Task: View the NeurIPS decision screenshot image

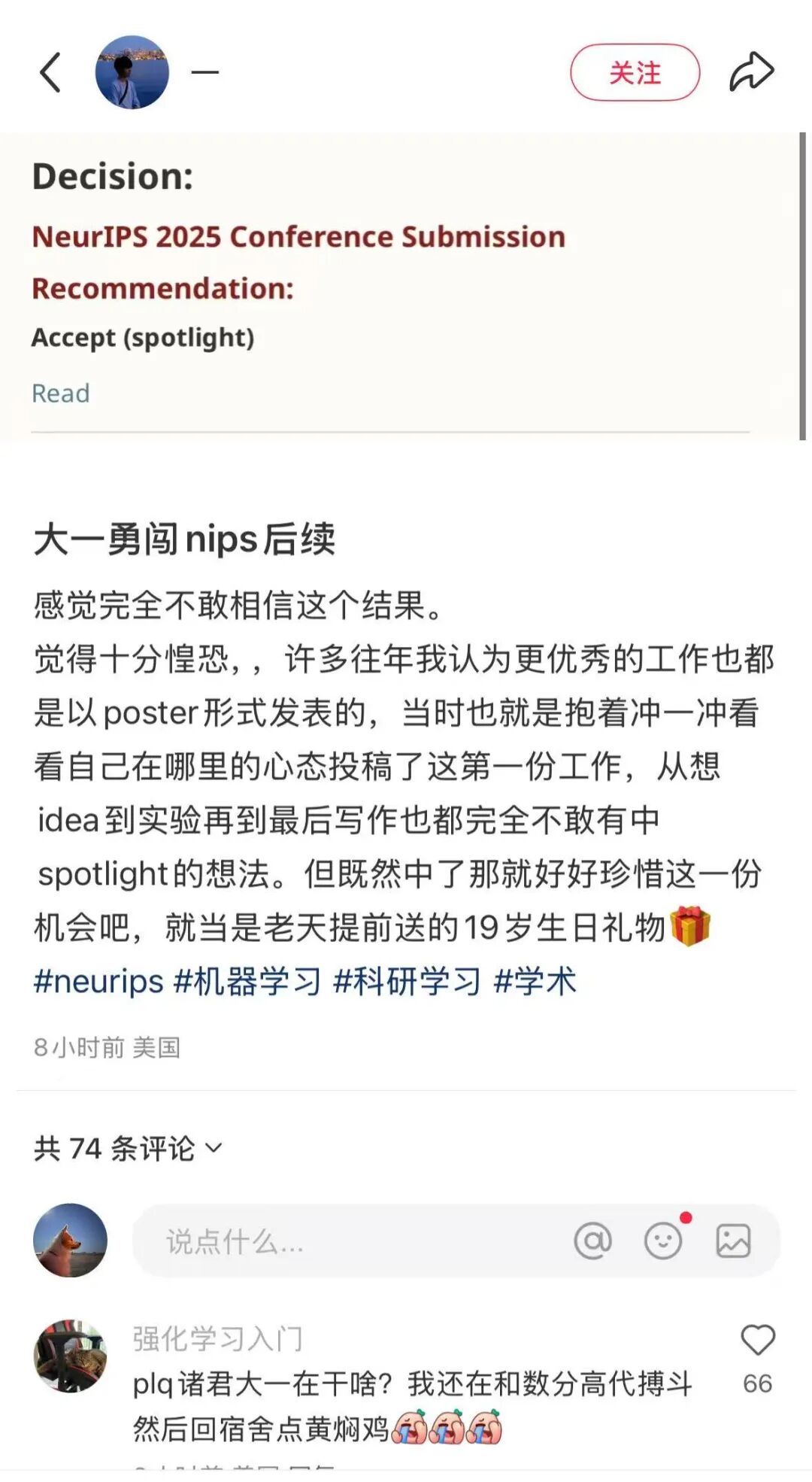Action: coord(406,286)
